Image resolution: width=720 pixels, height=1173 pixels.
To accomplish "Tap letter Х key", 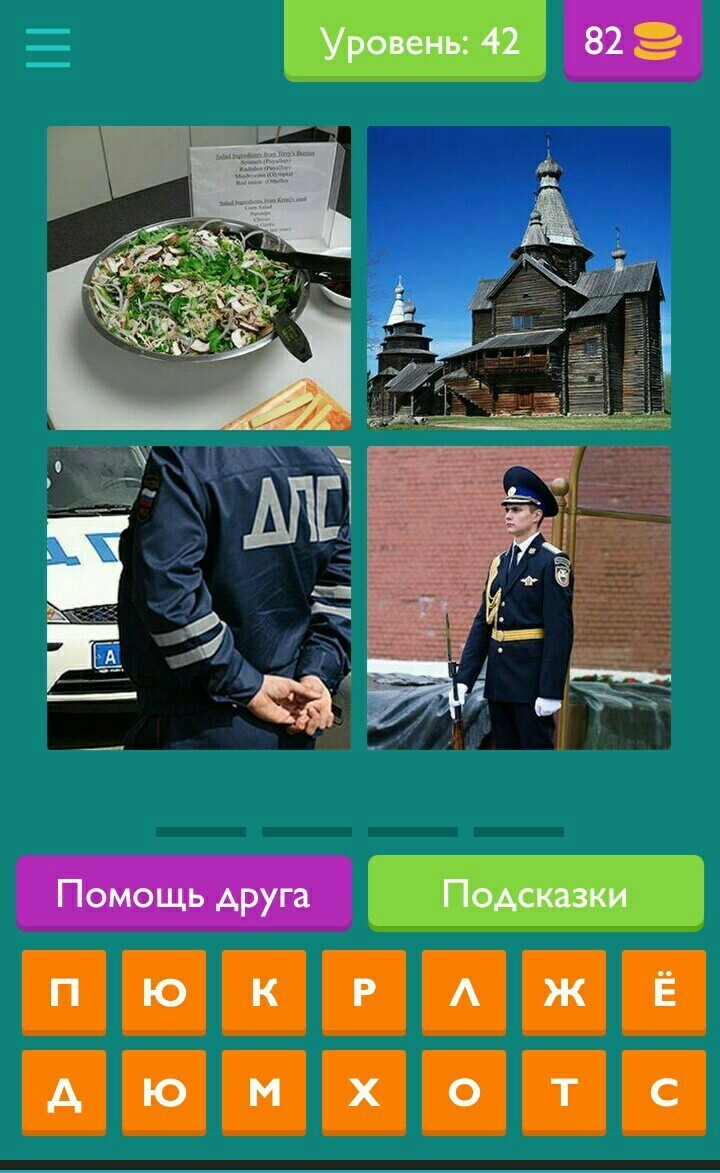I will pyautogui.click(x=364, y=1092).
